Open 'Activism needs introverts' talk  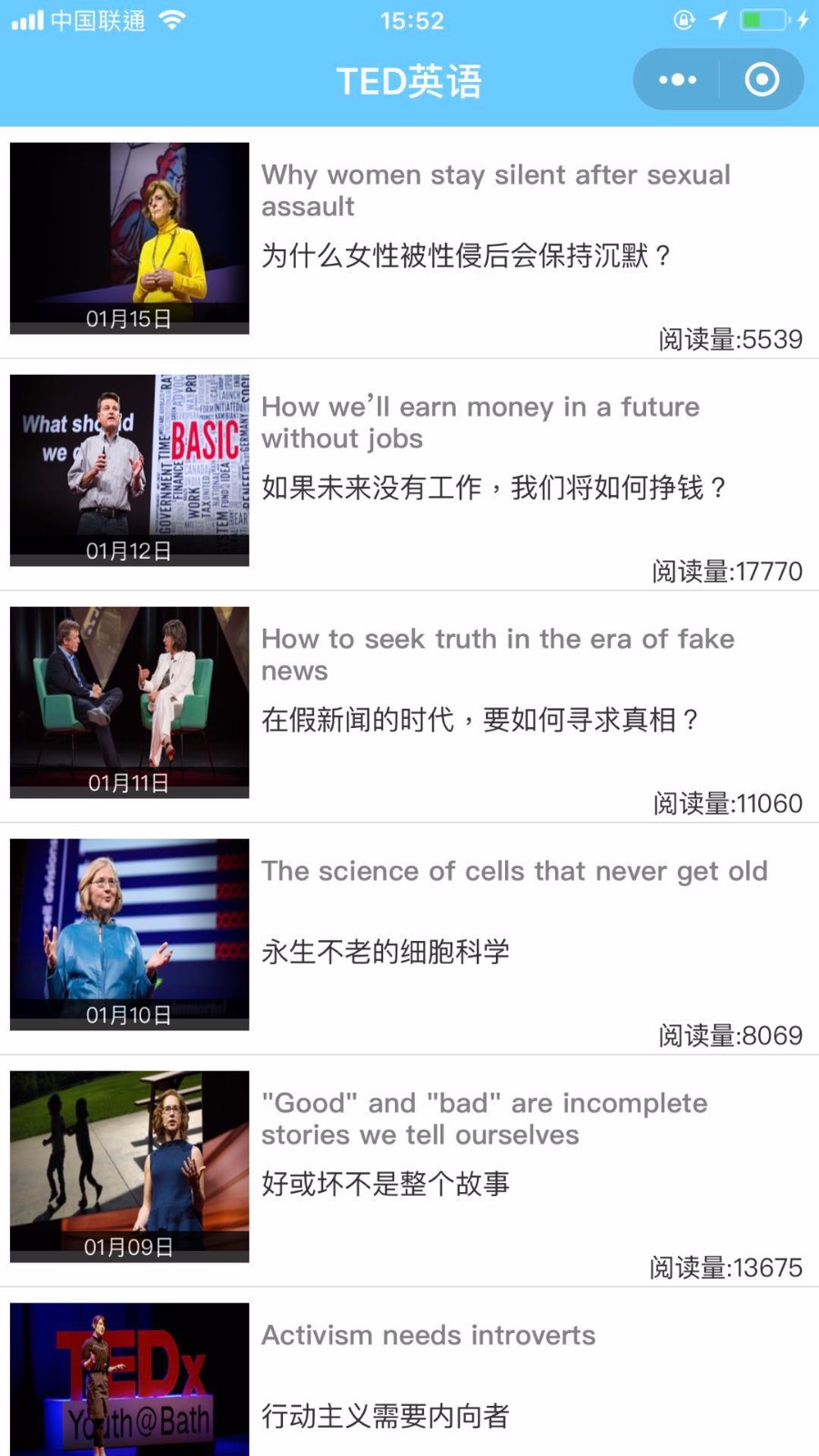[x=409, y=1372]
